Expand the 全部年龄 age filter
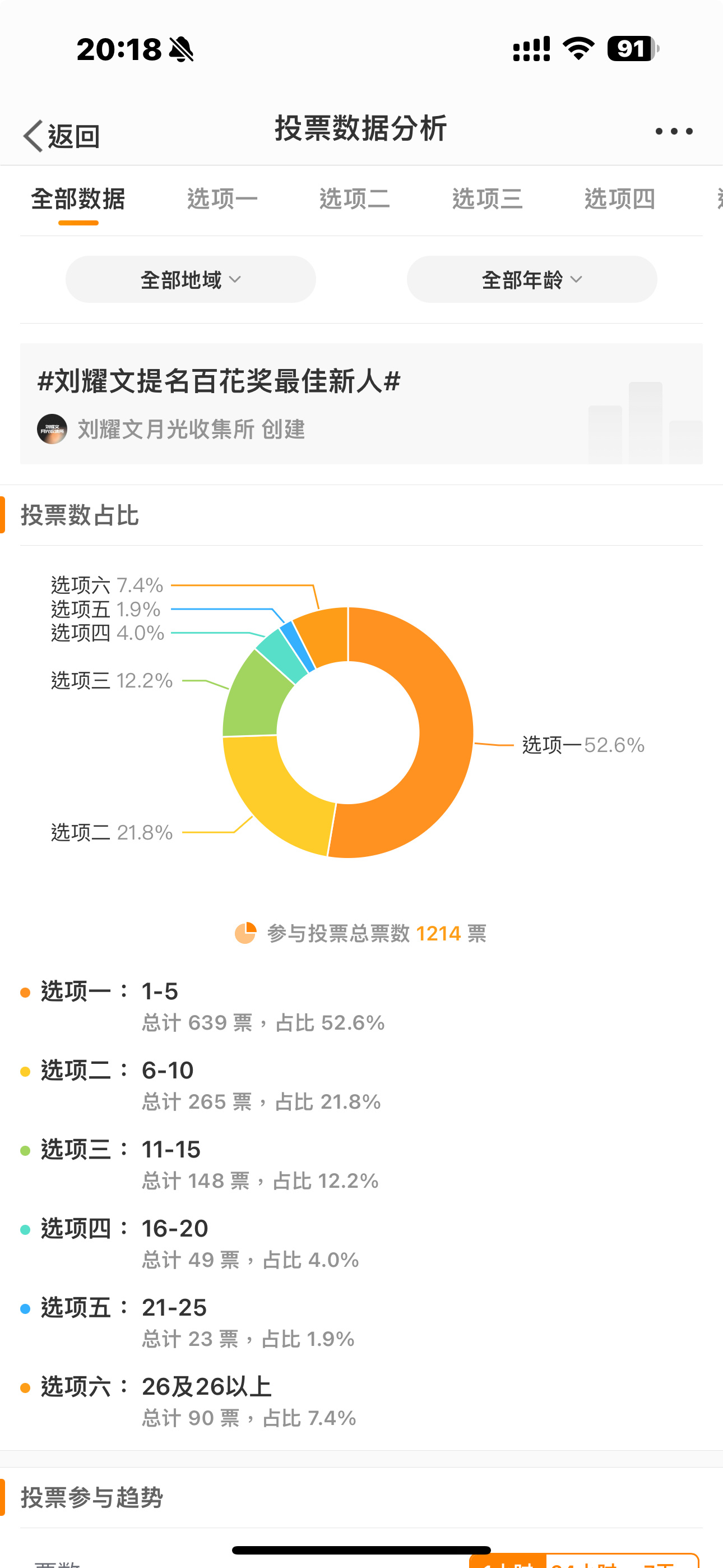The height and width of the screenshot is (1568, 723). [532, 279]
